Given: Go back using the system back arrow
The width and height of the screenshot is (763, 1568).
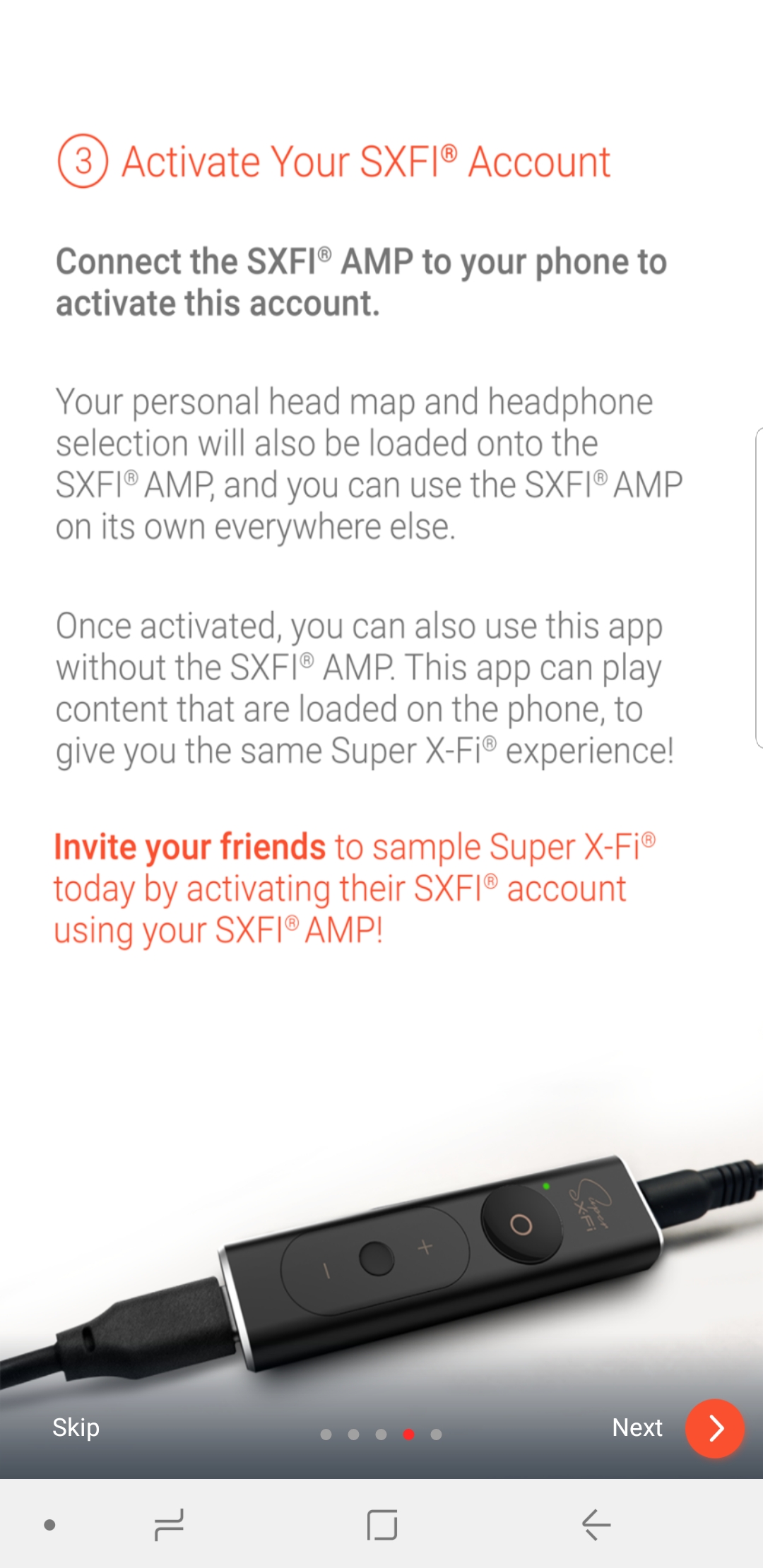Looking at the screenshot, I should click(x=596, y=1524).
